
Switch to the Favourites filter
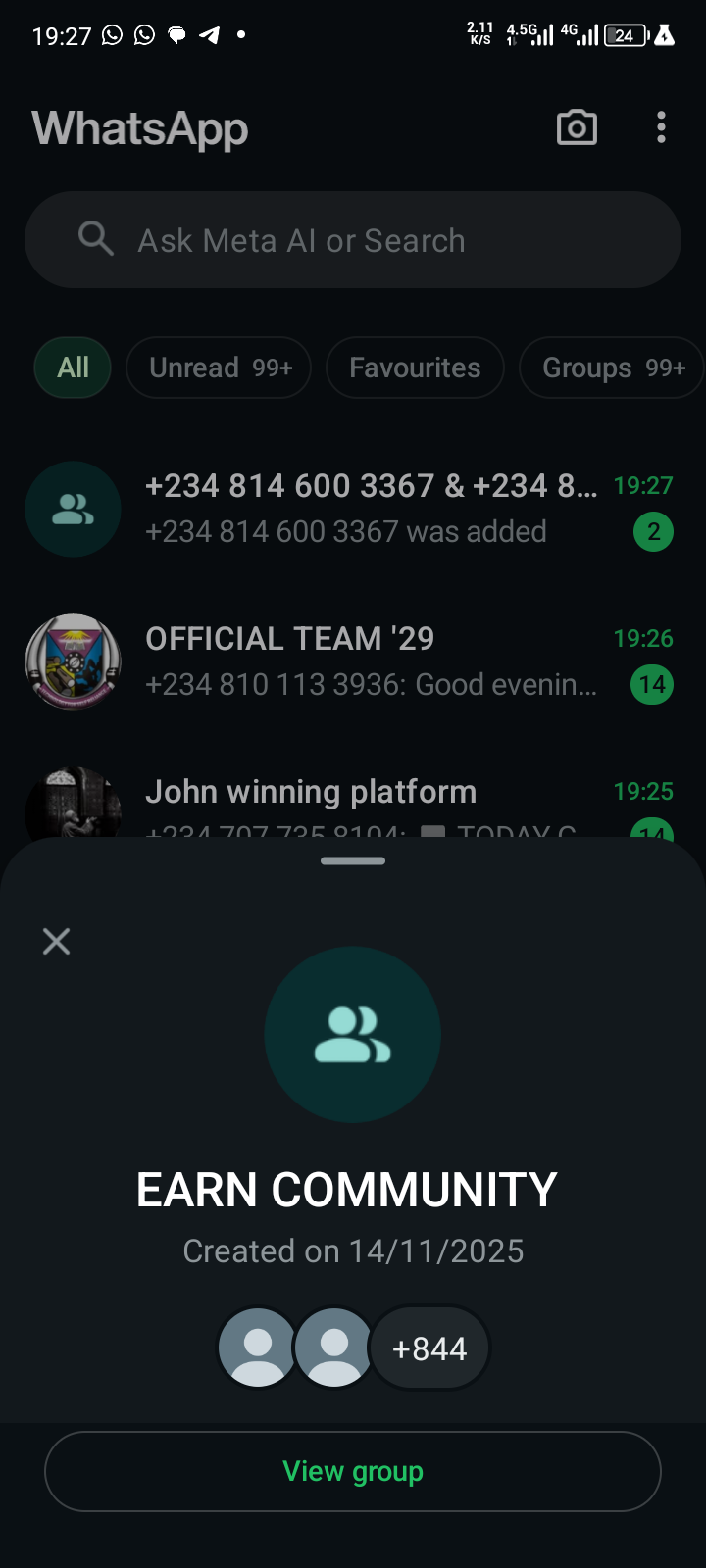(415, 368)
